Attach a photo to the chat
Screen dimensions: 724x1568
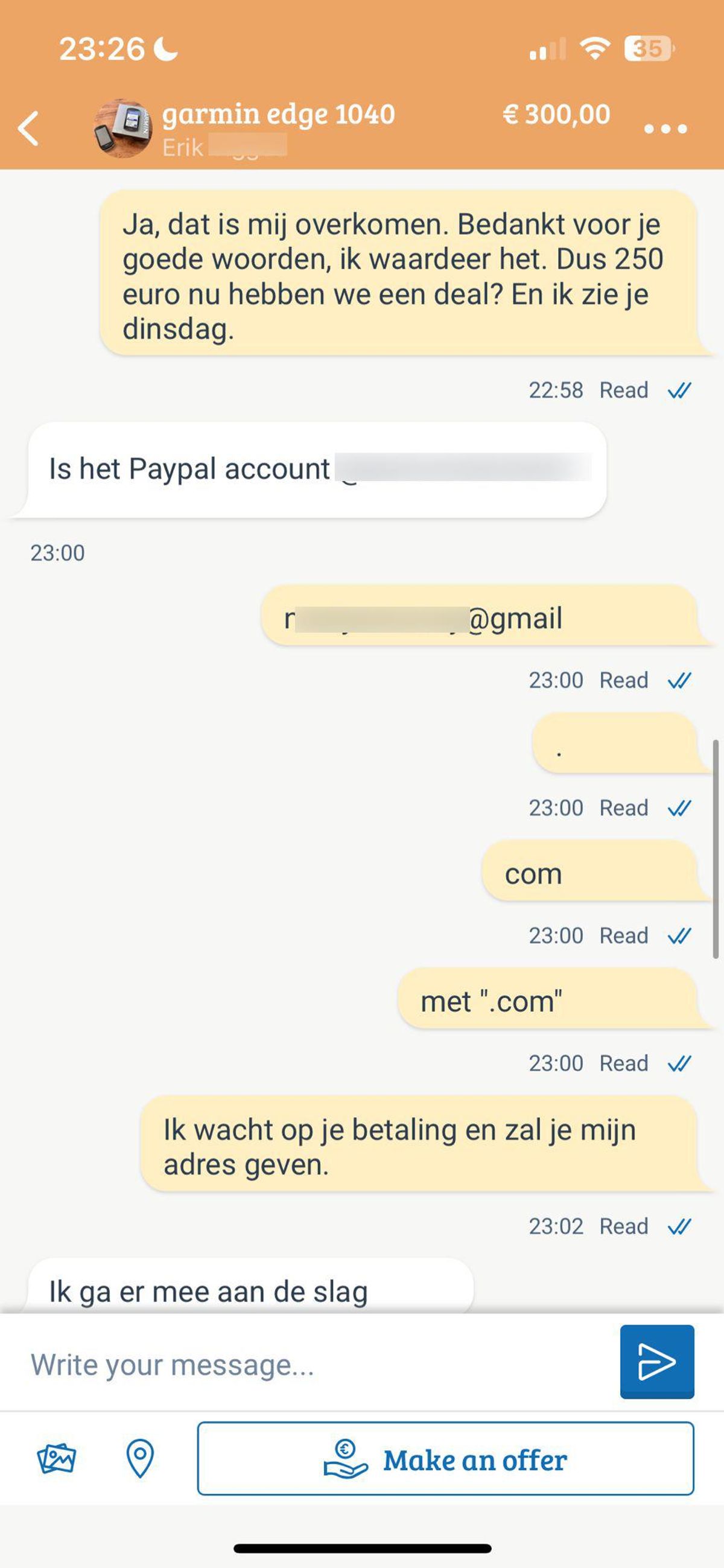(x=57, y=1458)
